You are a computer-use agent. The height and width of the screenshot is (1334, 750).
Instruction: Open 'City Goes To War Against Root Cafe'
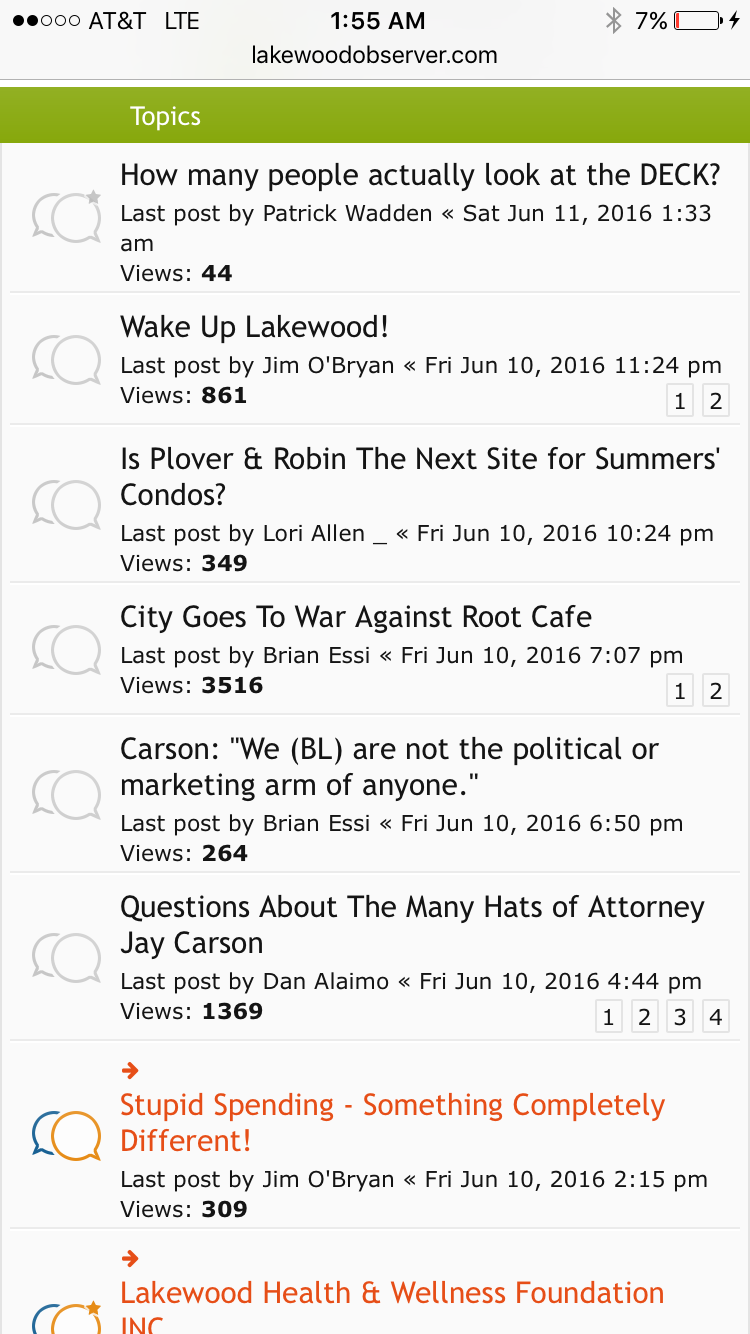coord(356,617)
